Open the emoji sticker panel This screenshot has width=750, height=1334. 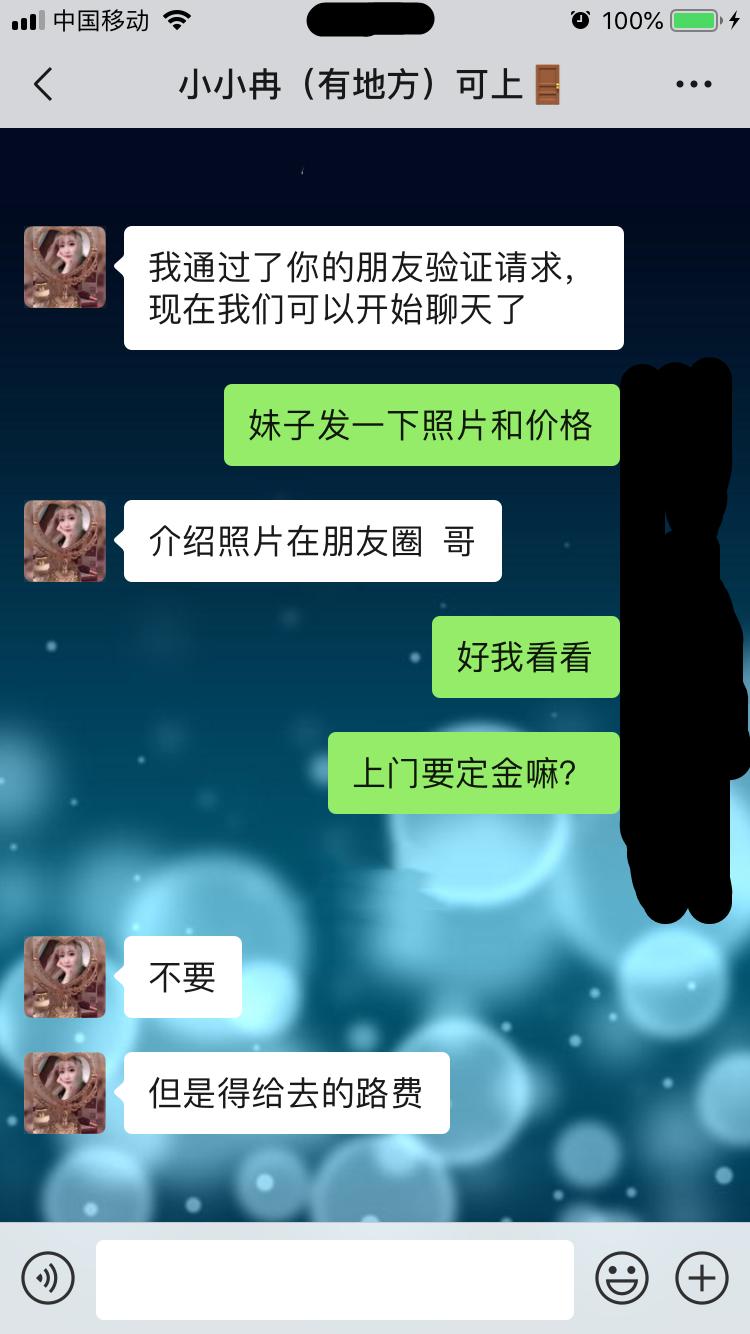622,1278
